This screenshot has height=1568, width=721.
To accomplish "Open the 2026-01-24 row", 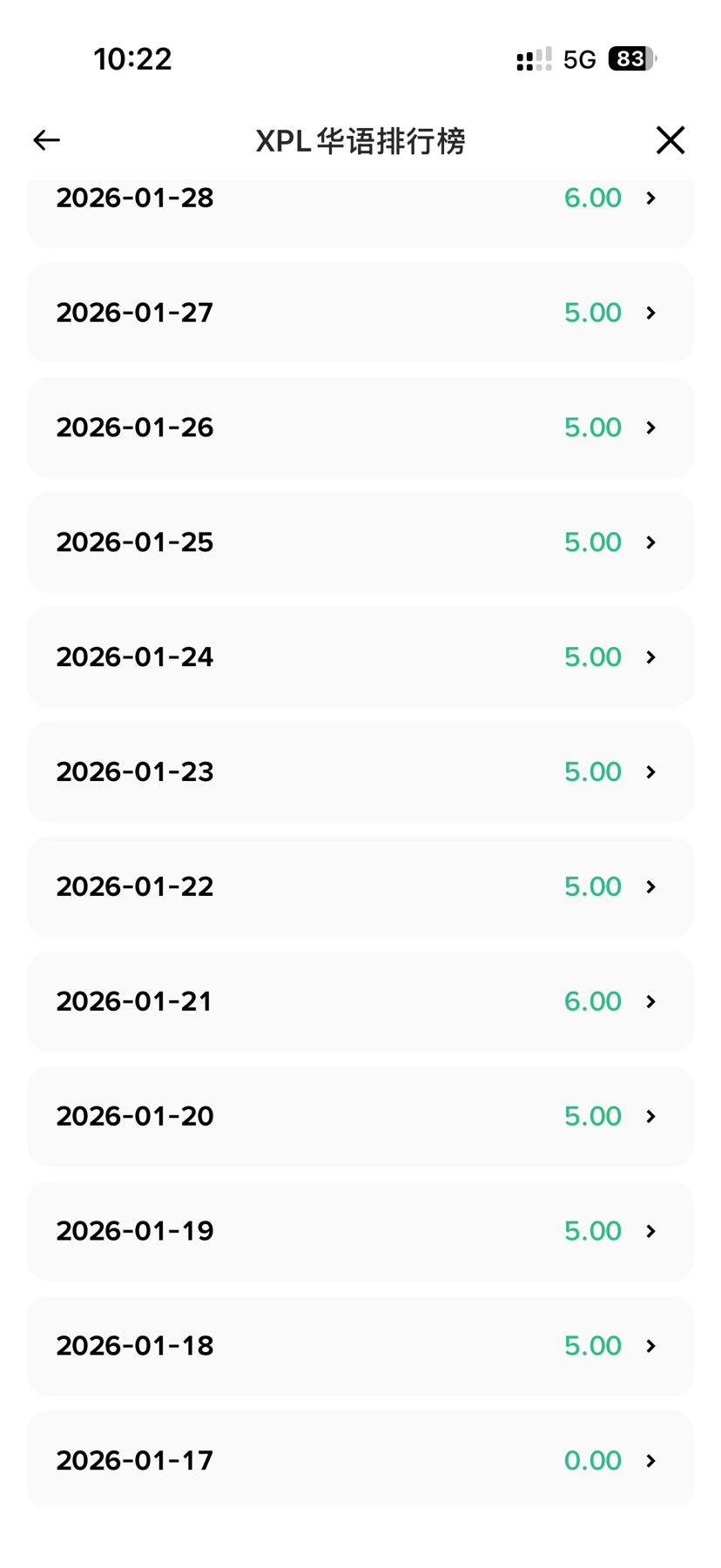I will (360, 657).
